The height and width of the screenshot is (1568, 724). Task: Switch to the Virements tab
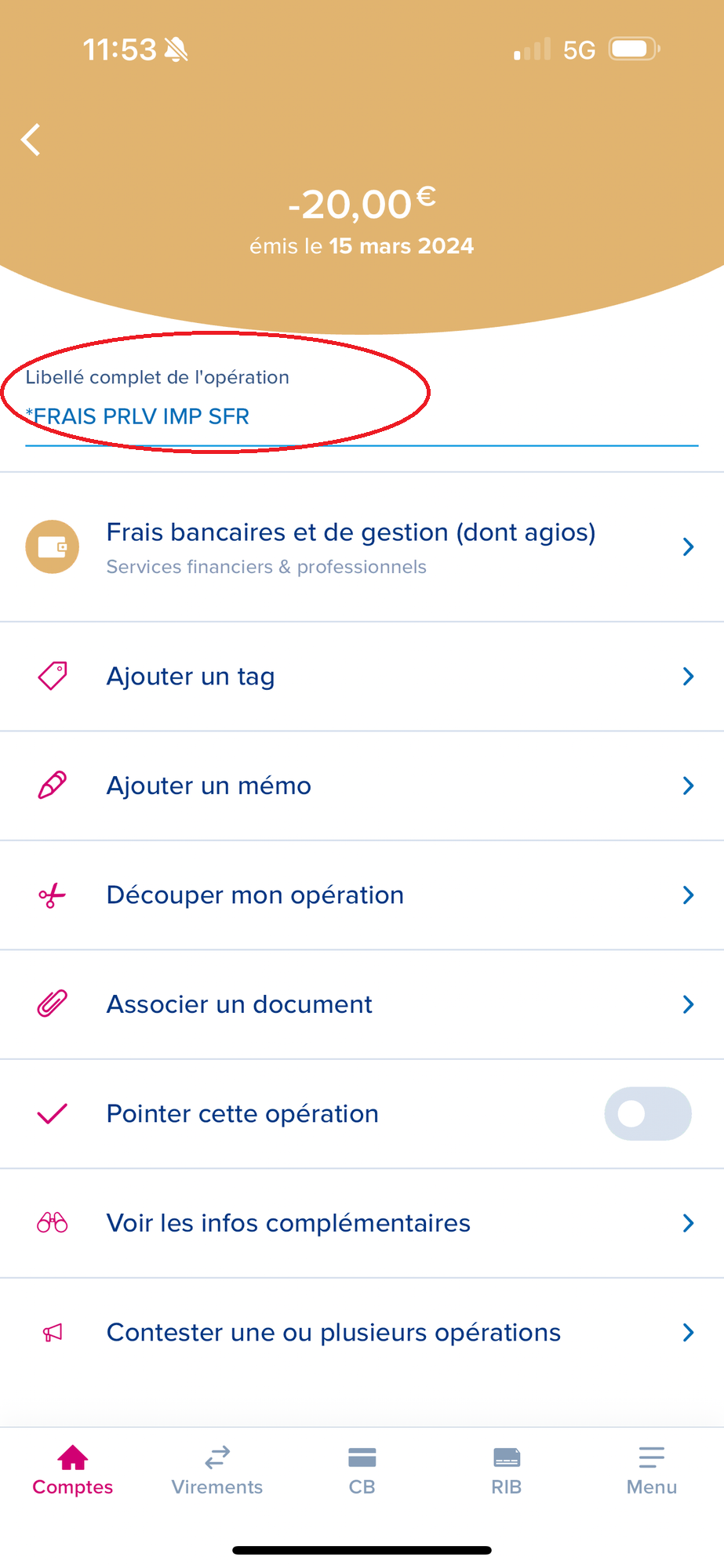(217, 1470)
